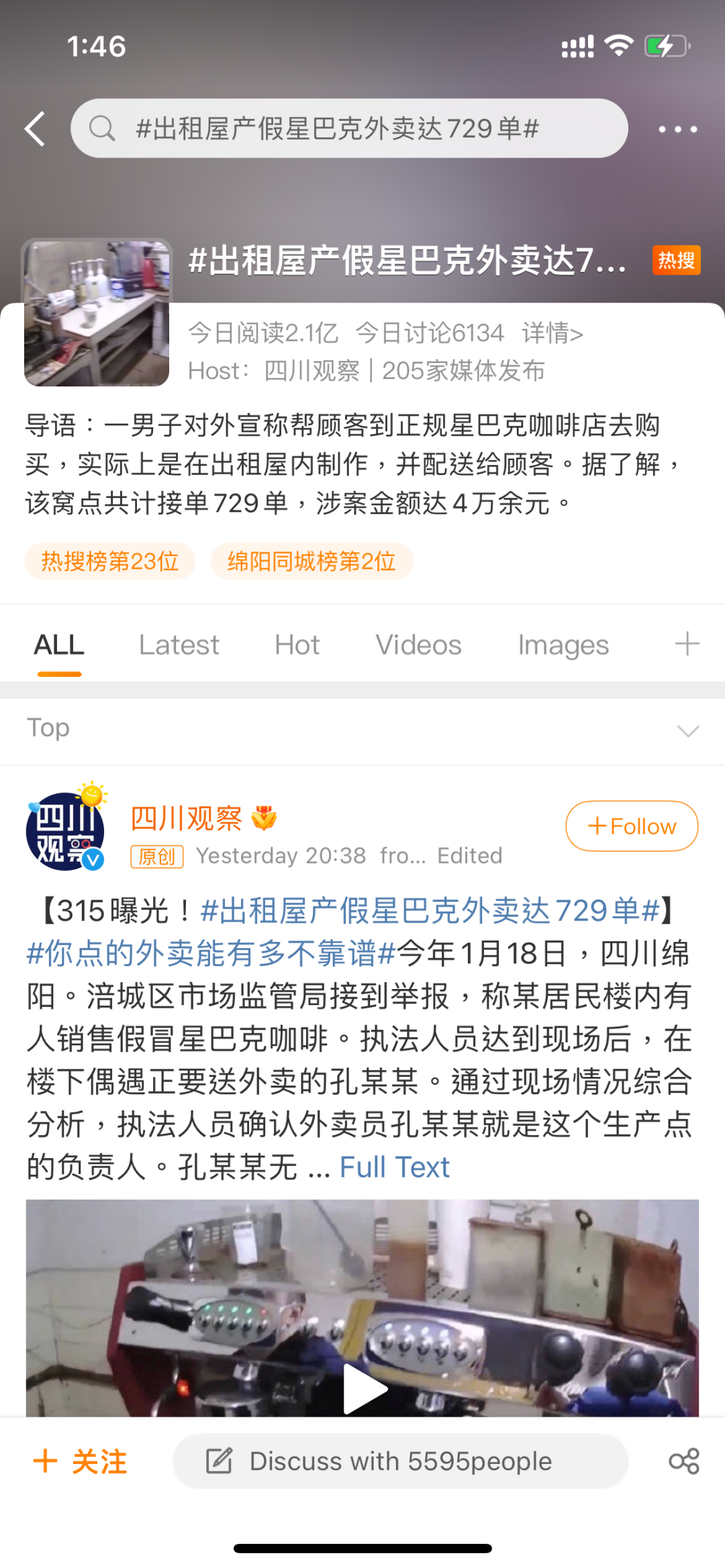Open the 热搜榜第23位 chip
Image resolution: width=725 pixels, height=1568 pixels.
point(110,561)
